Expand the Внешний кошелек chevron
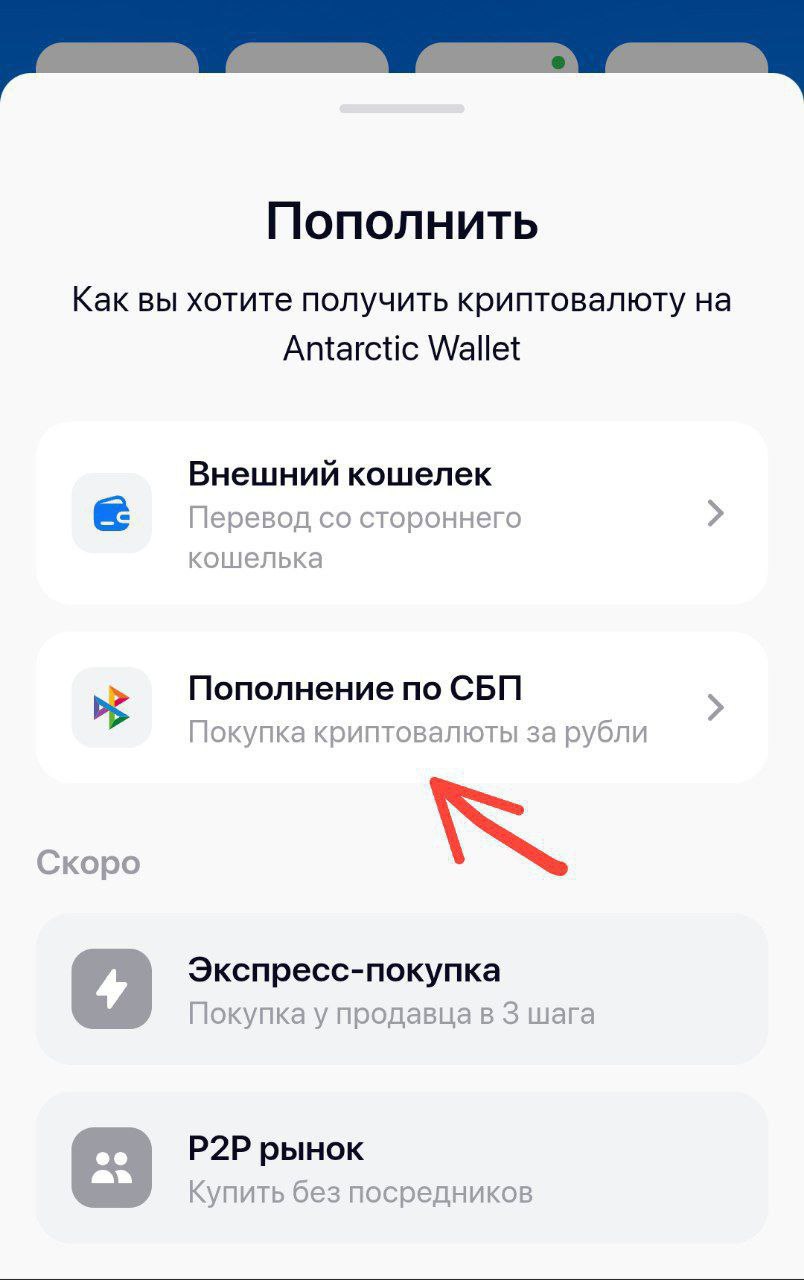This screenshot has width=804, height=1280. coord(716,513)
